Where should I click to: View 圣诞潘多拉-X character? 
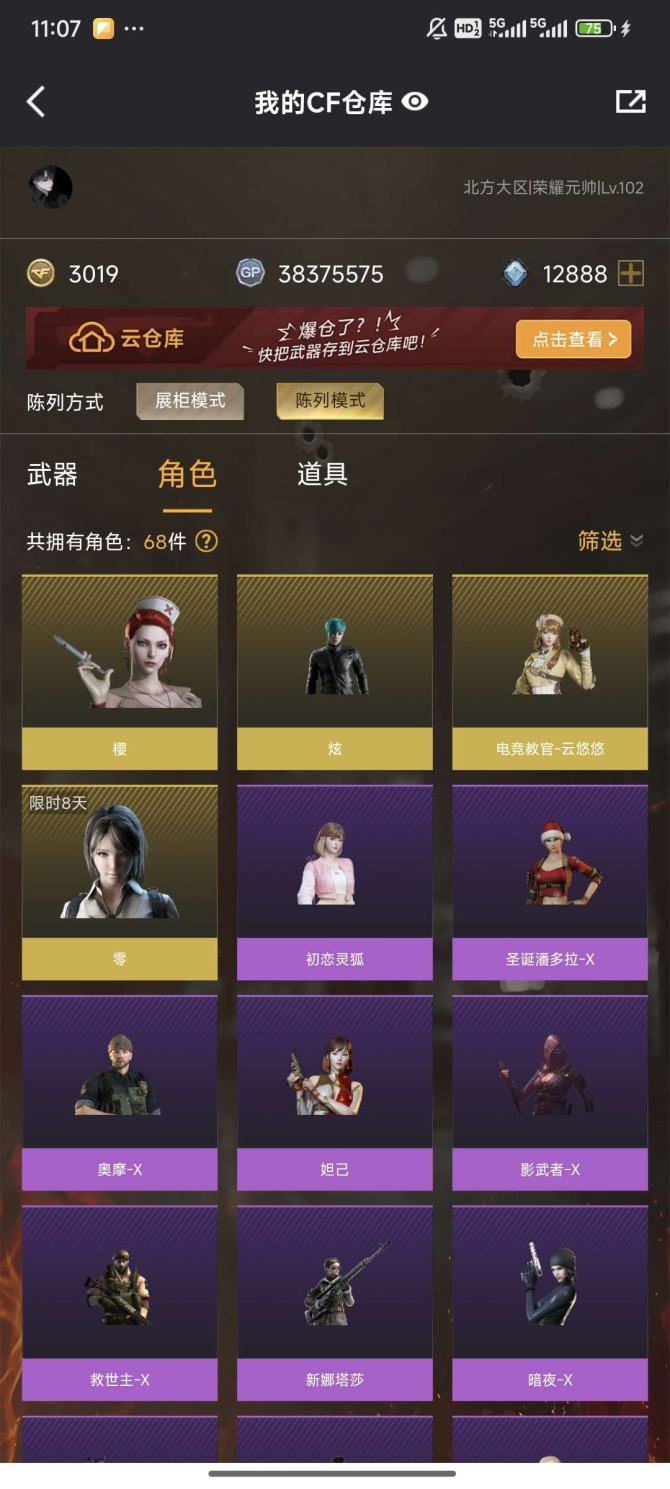[550, 882]
